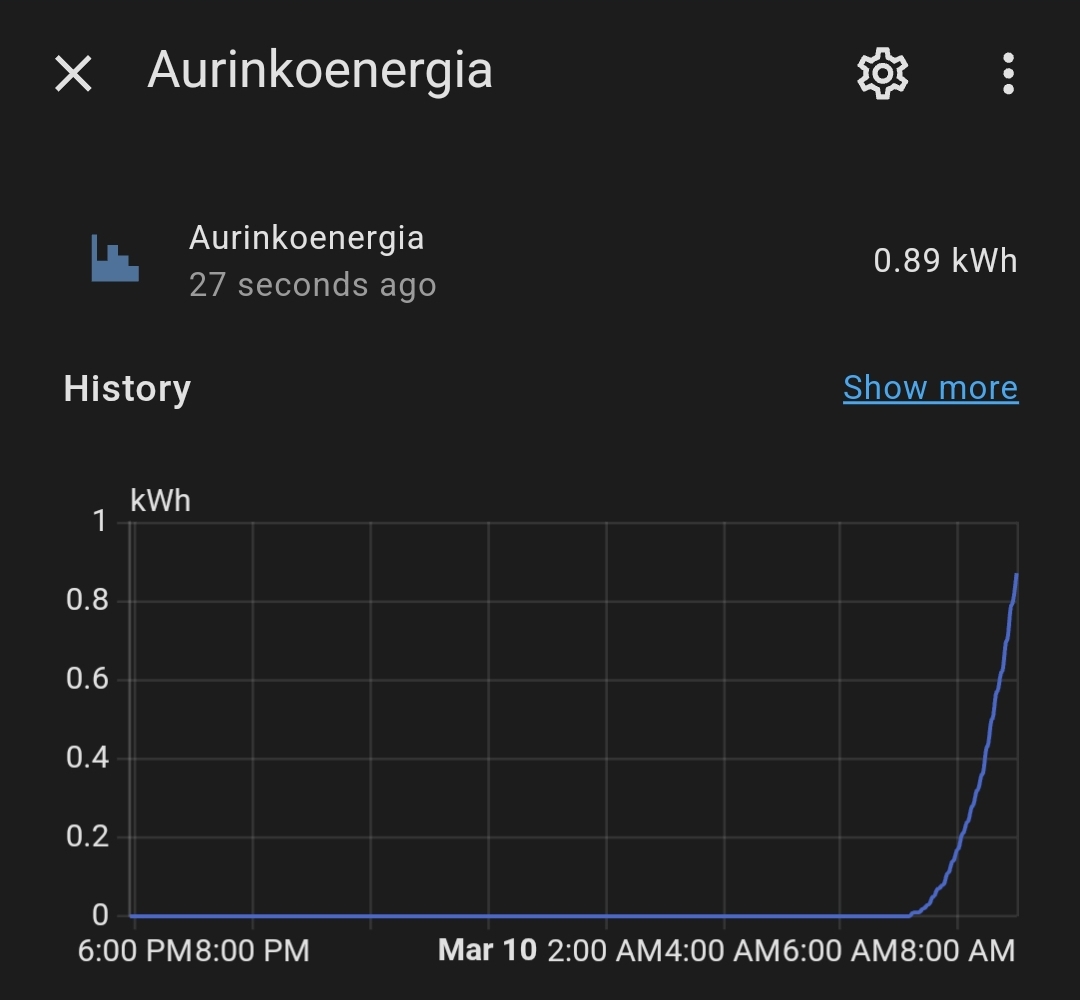
Task: Open the entity settings gear
Action: tap(882, 73)
